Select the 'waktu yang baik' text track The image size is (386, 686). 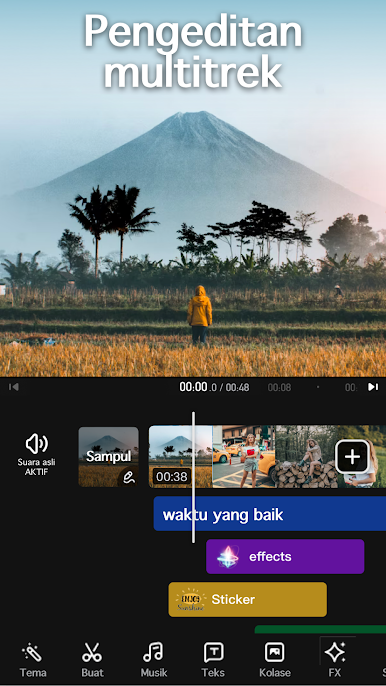pyautogui.click(x=270, y=514)
